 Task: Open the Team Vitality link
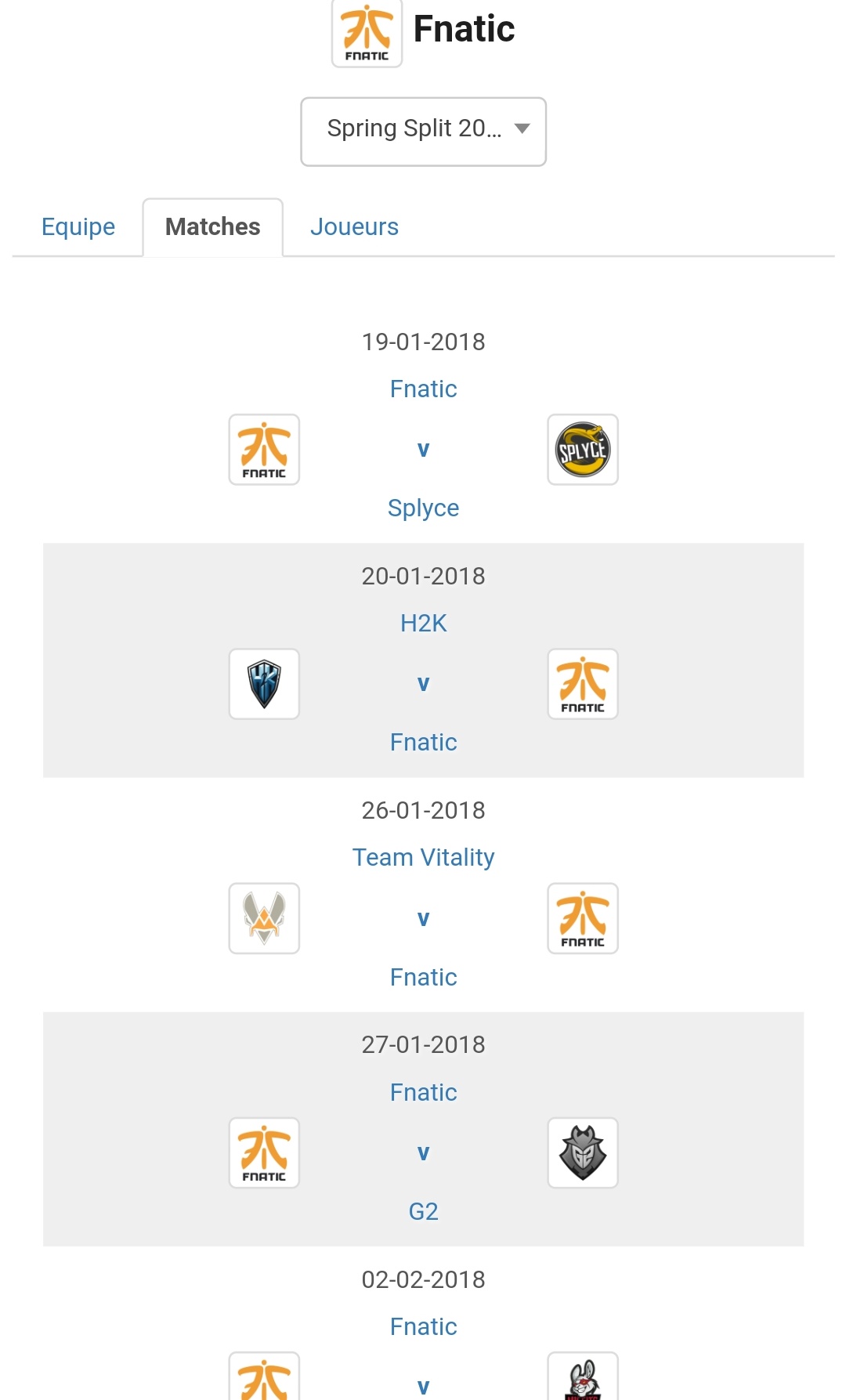pos(423,857)
